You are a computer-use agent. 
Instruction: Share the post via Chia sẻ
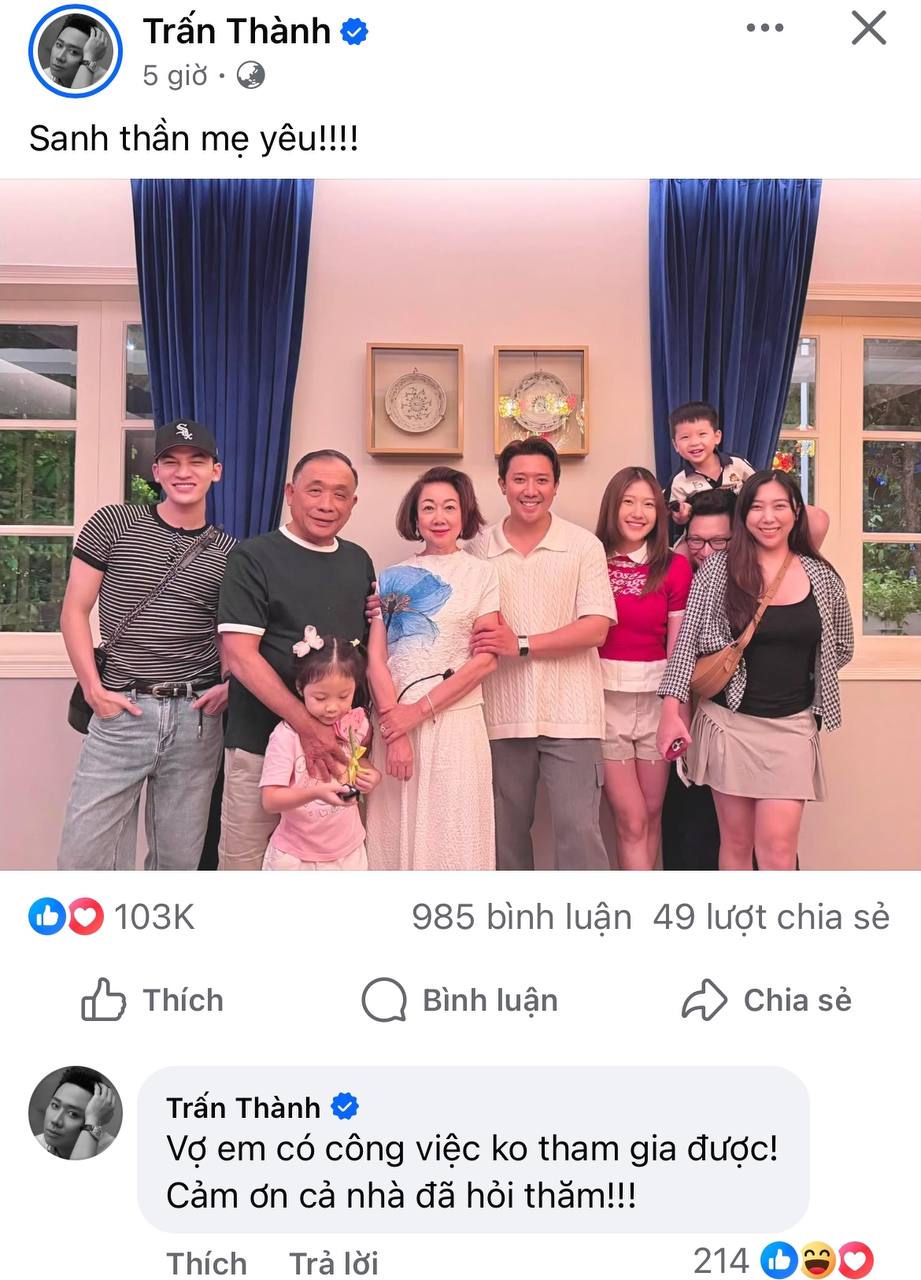[x=767, y=1000]
